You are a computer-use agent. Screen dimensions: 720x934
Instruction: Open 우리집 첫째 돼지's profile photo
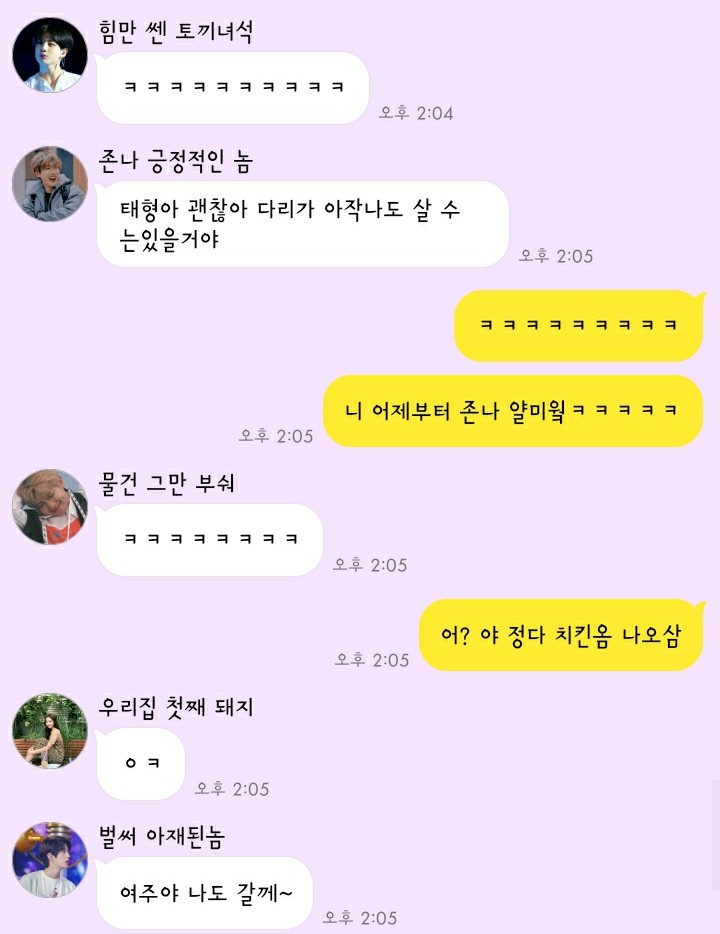point(50,731)
